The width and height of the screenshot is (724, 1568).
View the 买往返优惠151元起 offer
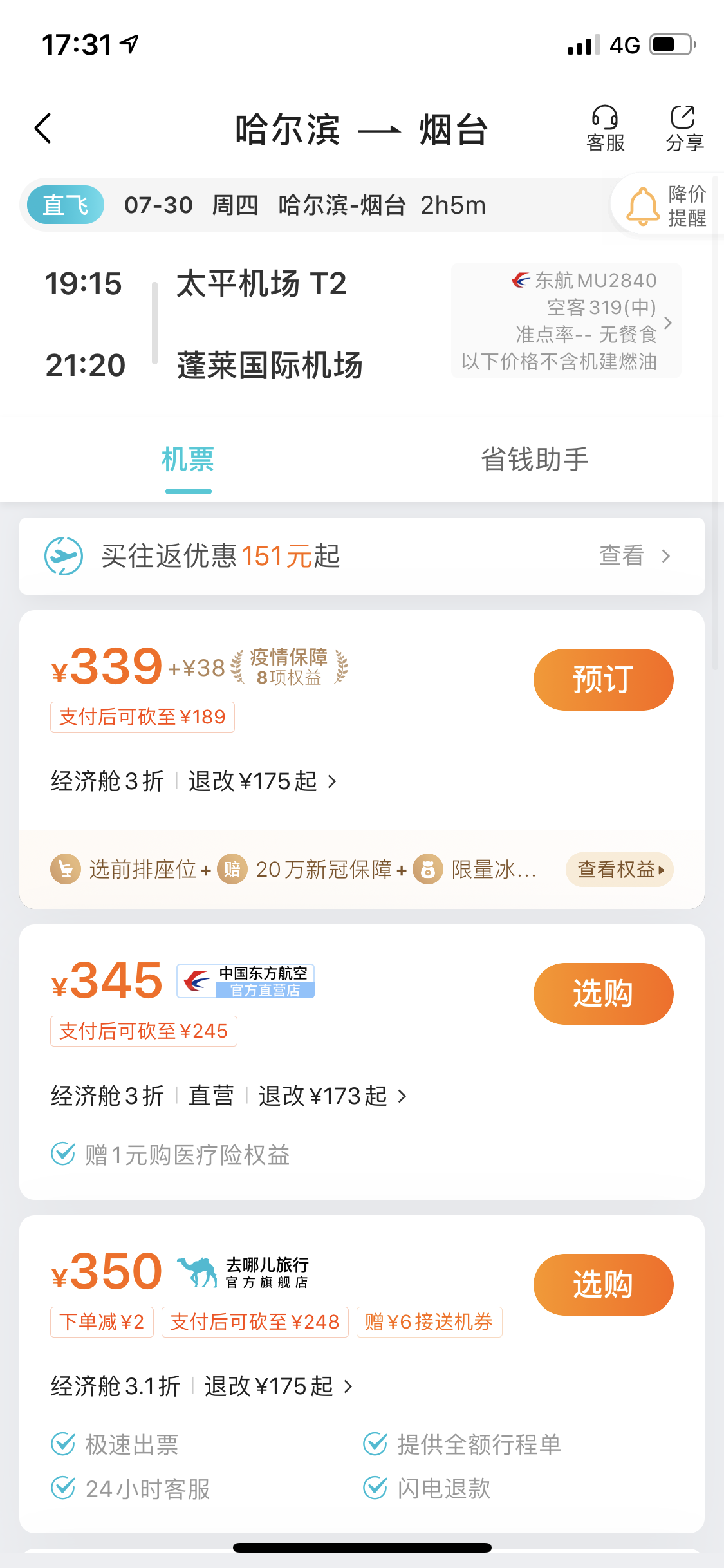[x=362, y=556]
